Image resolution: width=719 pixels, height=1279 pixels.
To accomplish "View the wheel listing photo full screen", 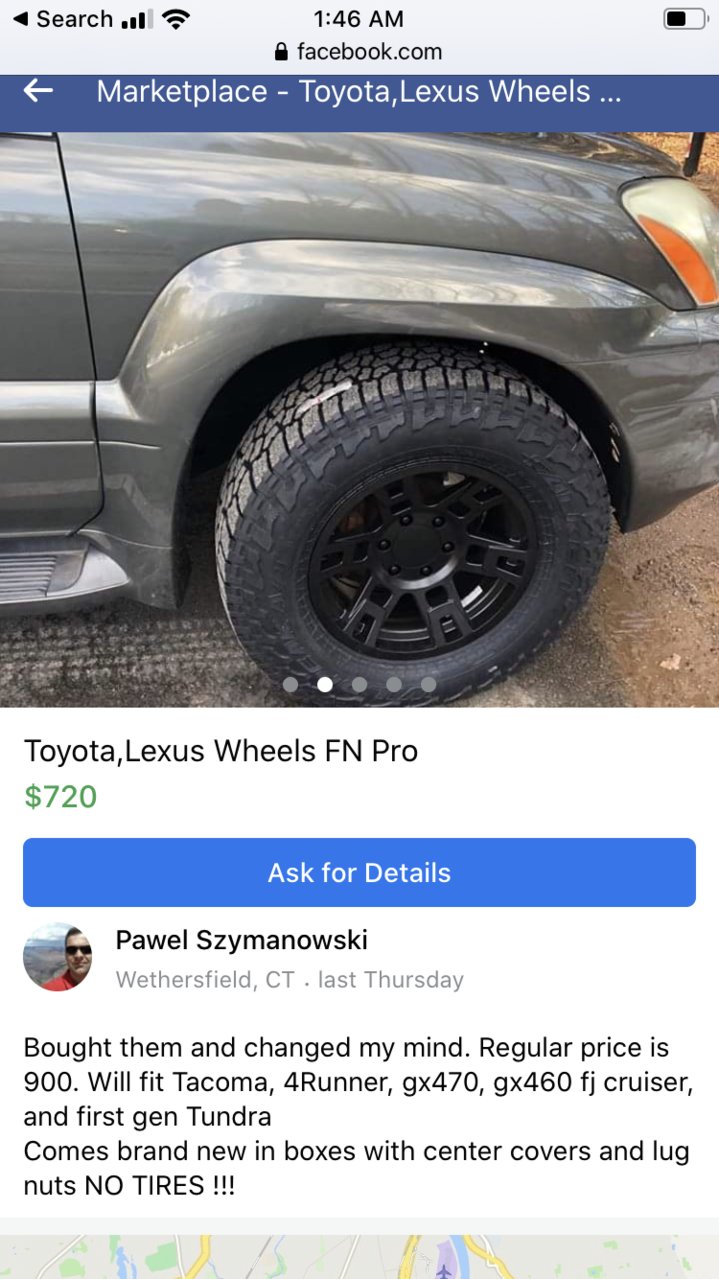I will pyautogui.click(x=359, y=420).
